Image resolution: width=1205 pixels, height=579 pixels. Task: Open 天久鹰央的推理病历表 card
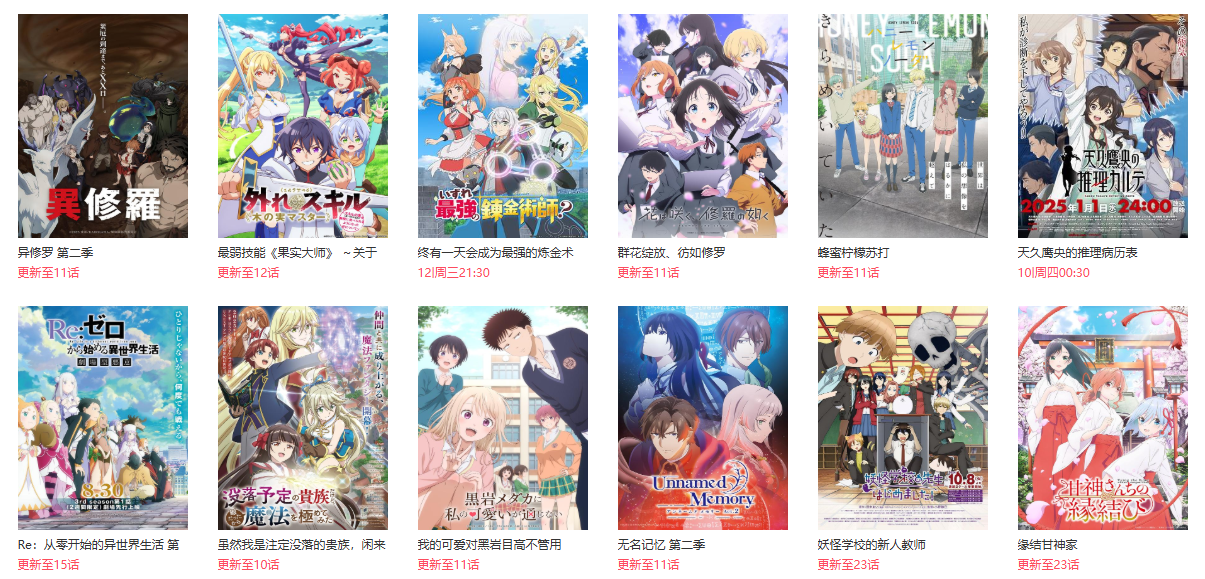1103,126
